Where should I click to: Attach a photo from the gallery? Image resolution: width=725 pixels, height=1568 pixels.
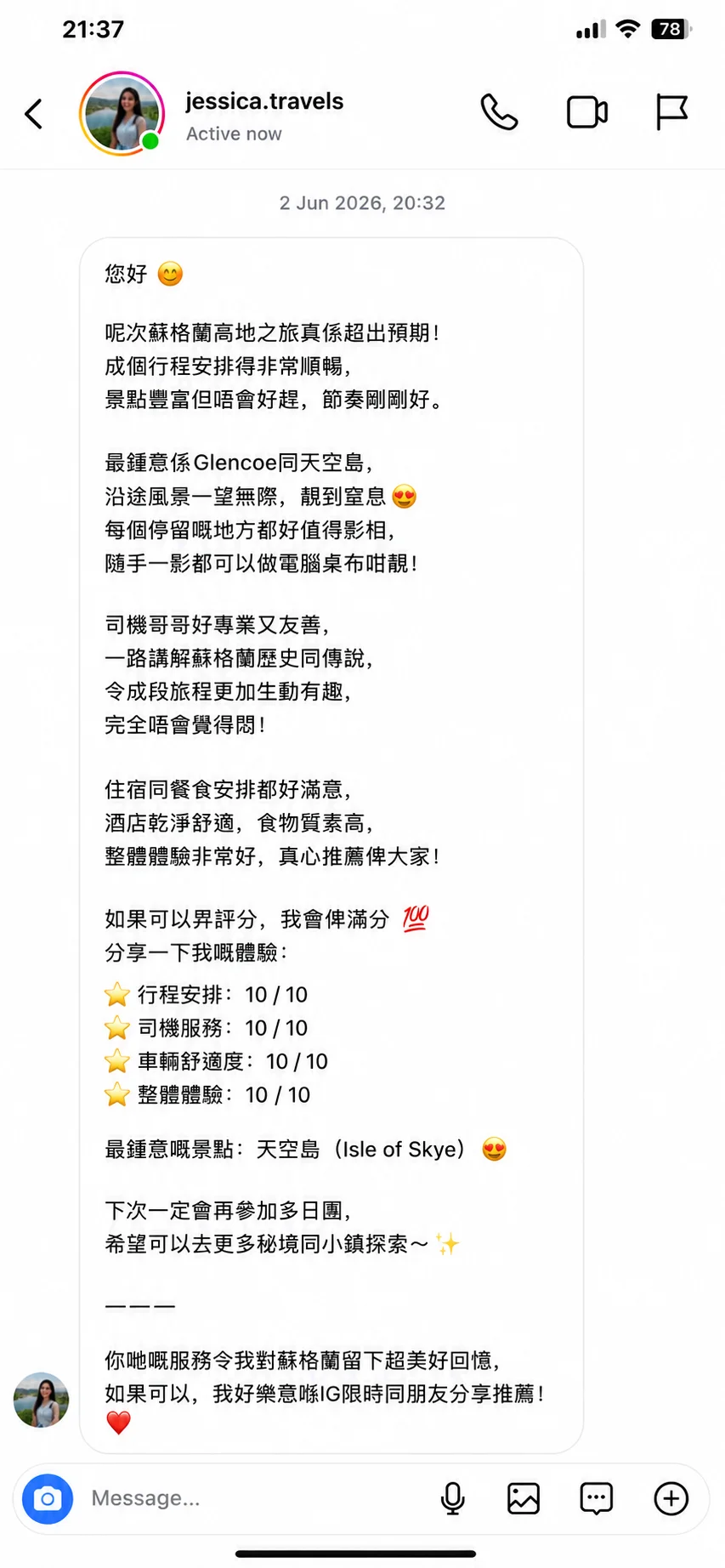click(x=524, y=1498)
